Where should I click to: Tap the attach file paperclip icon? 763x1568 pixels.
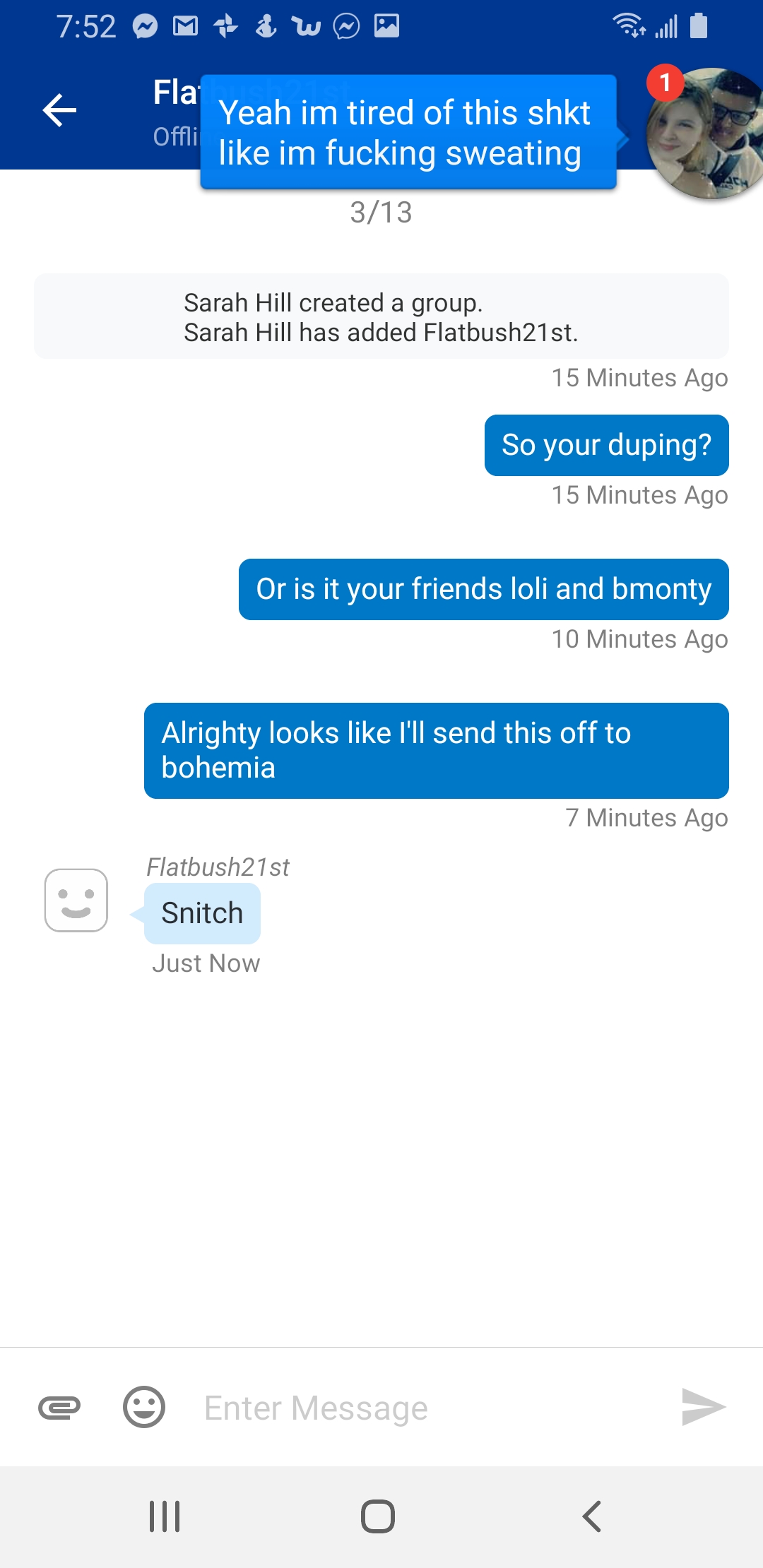(x=59, y=1408)
